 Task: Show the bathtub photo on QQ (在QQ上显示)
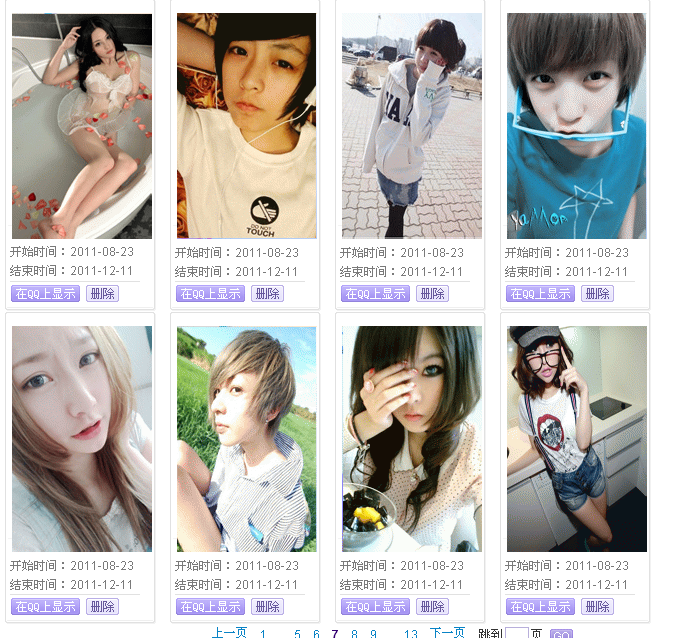44,293
